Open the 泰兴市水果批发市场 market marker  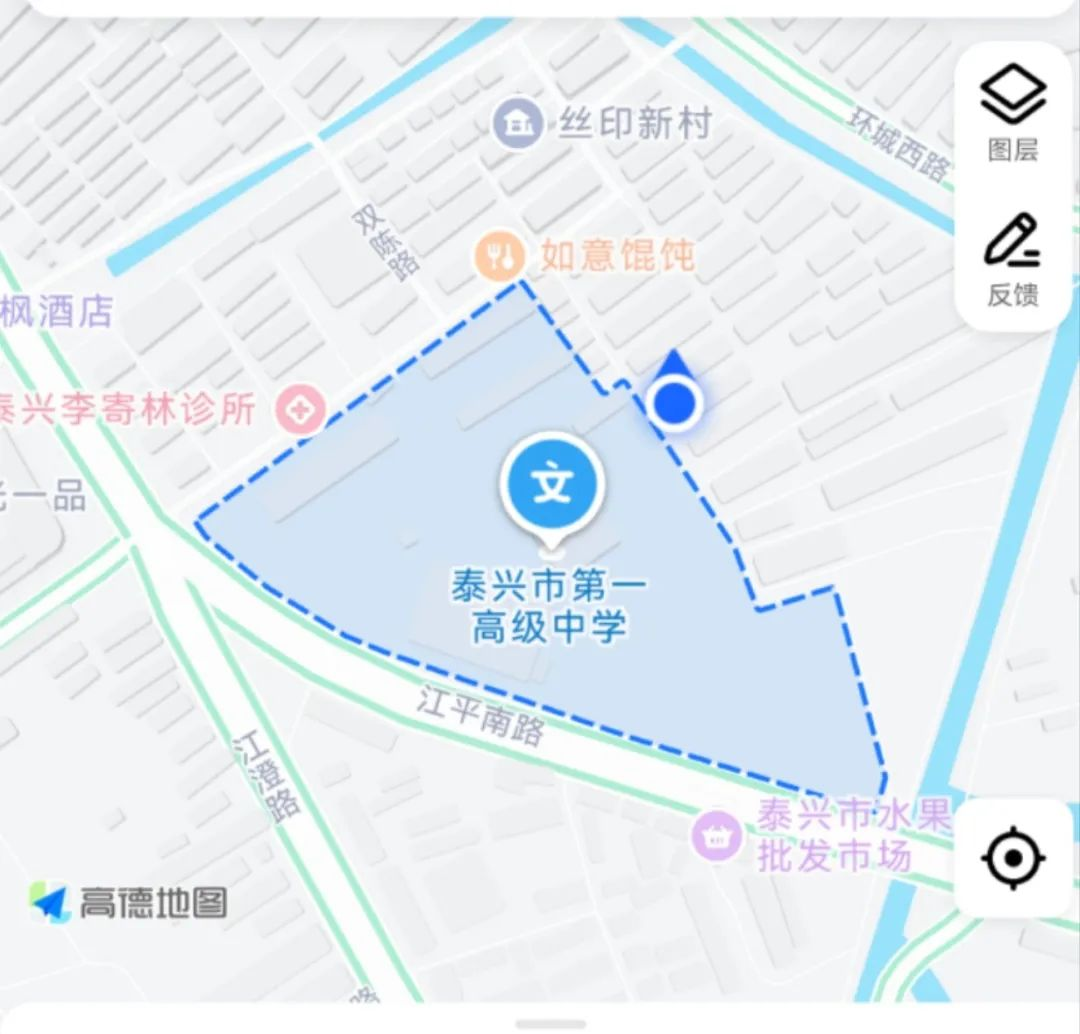click(717, 836)
